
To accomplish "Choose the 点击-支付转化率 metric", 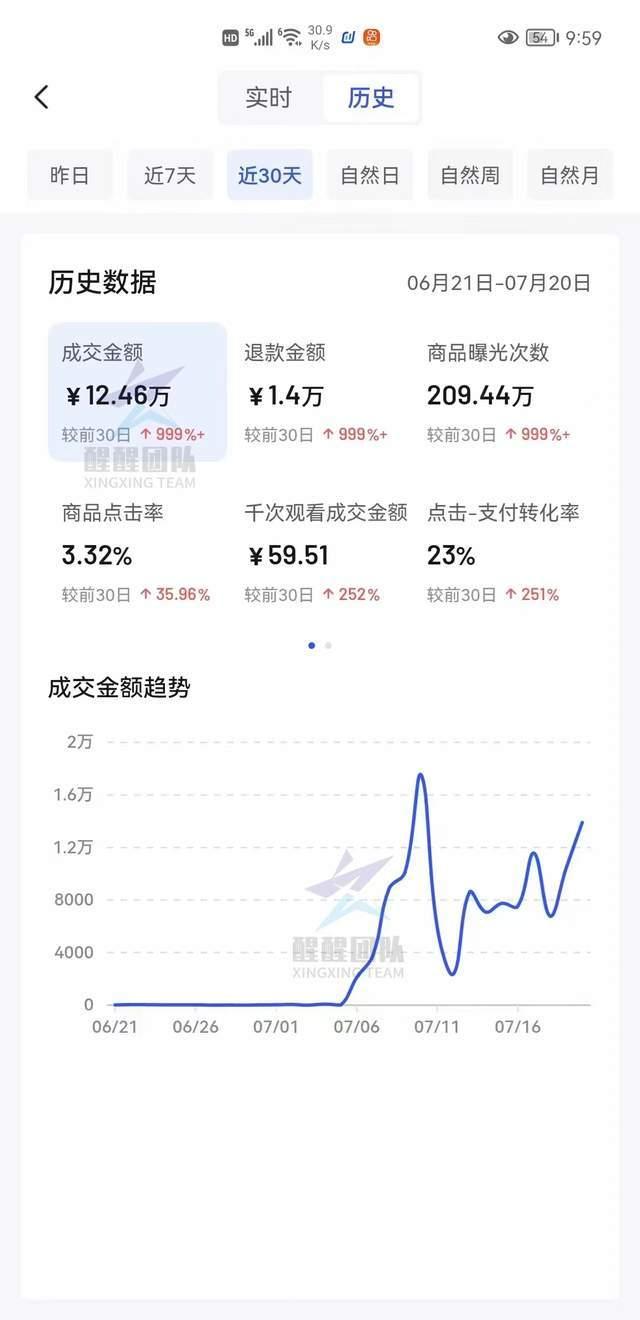I will [504, 552].
